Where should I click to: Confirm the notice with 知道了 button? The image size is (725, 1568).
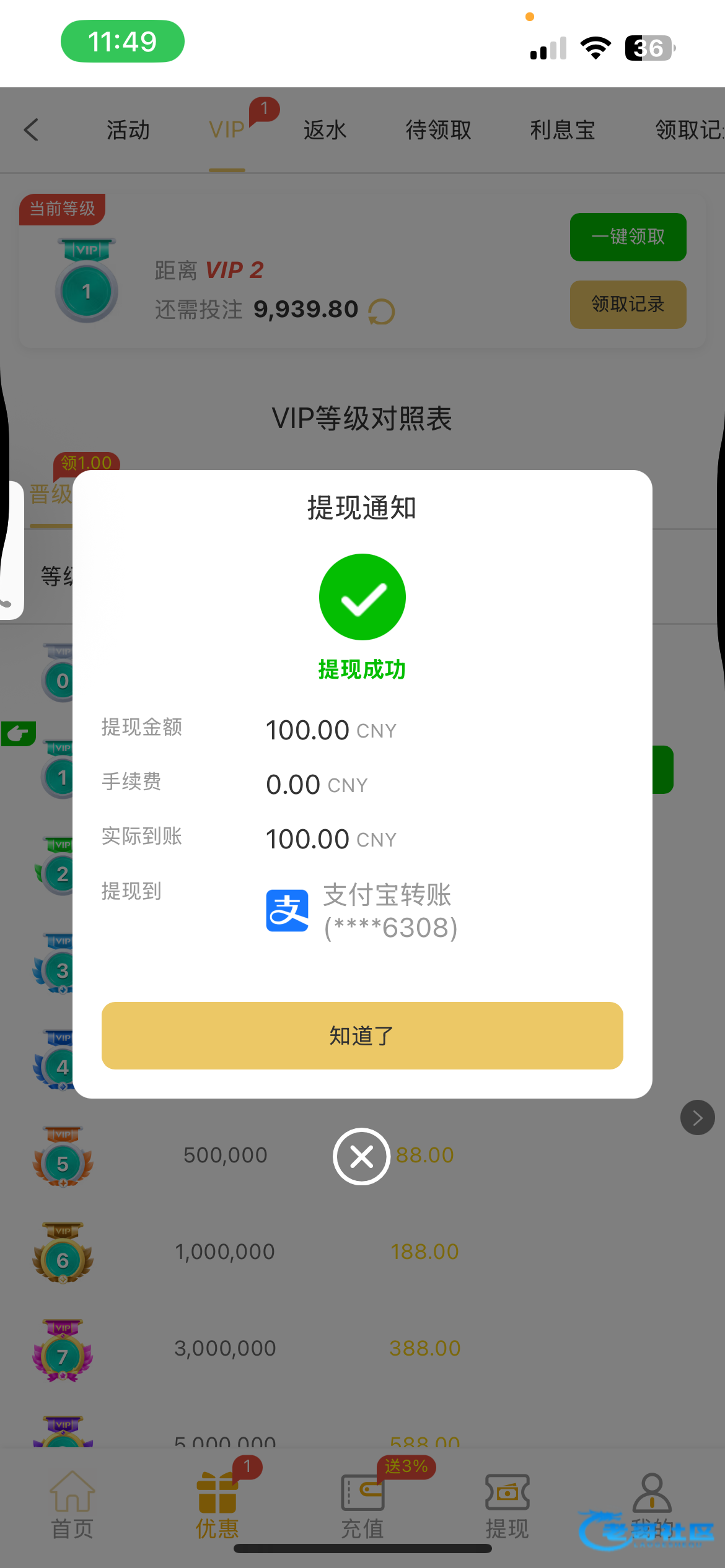tap(362, 1035)
